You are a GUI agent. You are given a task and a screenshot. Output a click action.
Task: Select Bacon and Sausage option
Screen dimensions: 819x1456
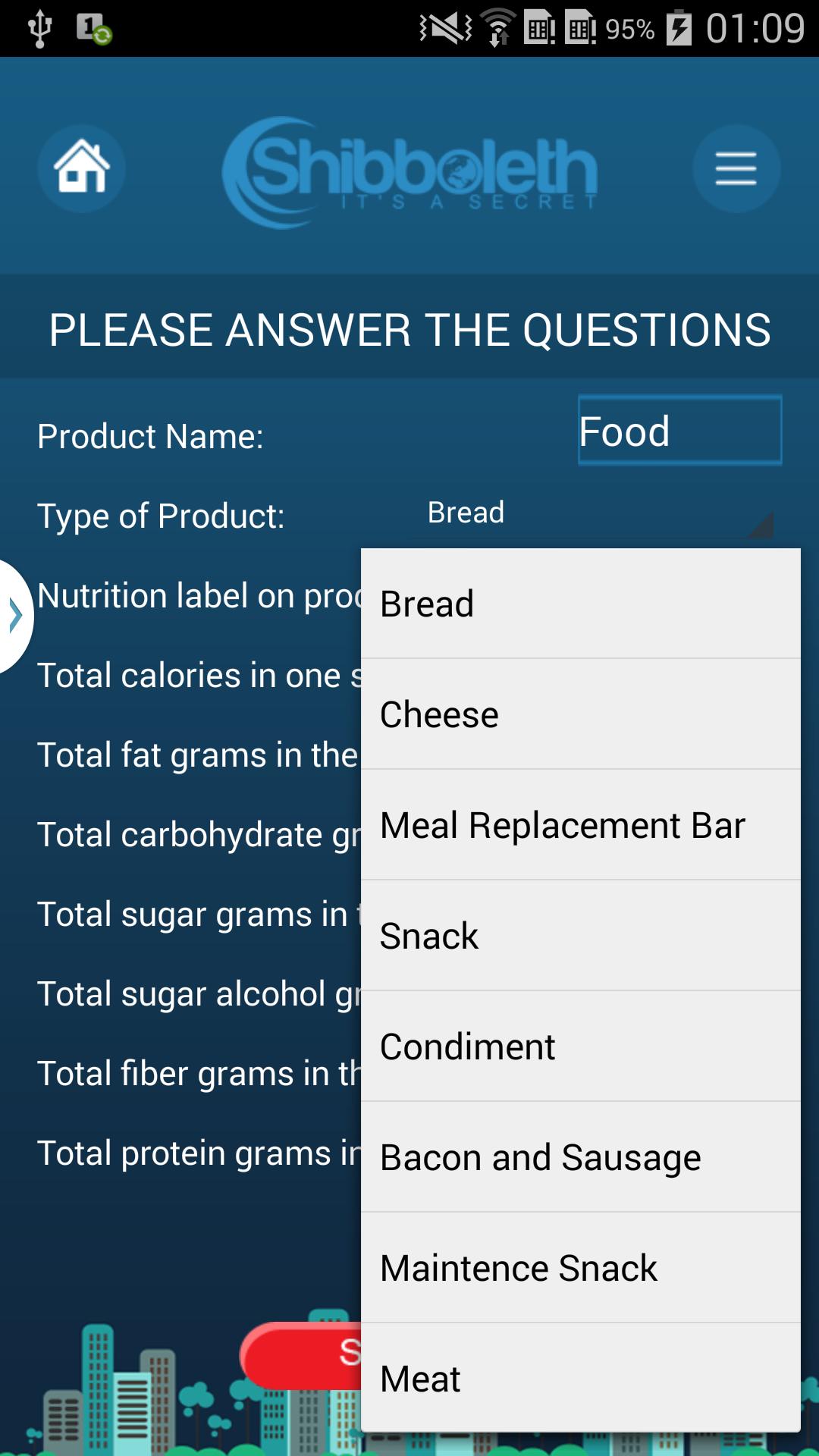point(580,1157)
